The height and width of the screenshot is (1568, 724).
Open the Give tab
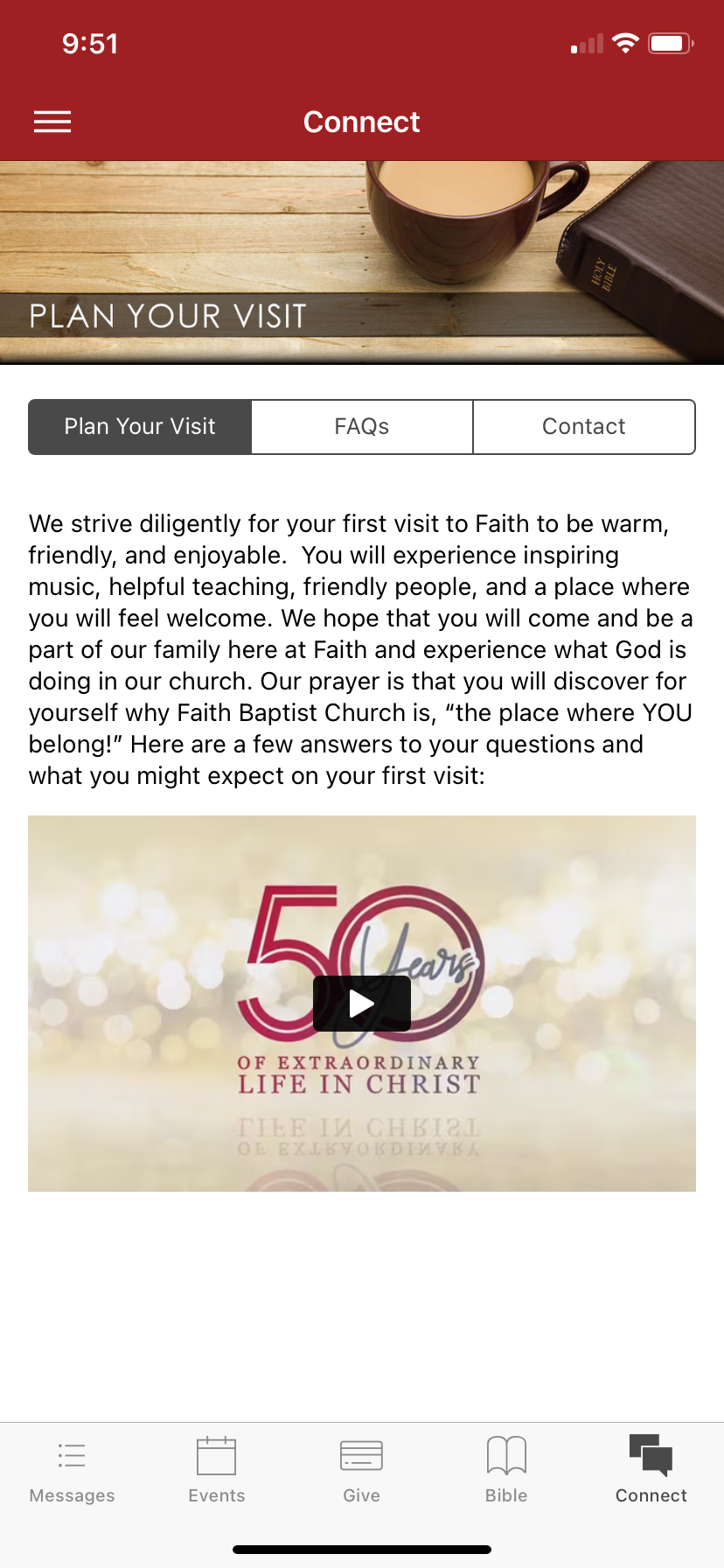point(362,1469)
